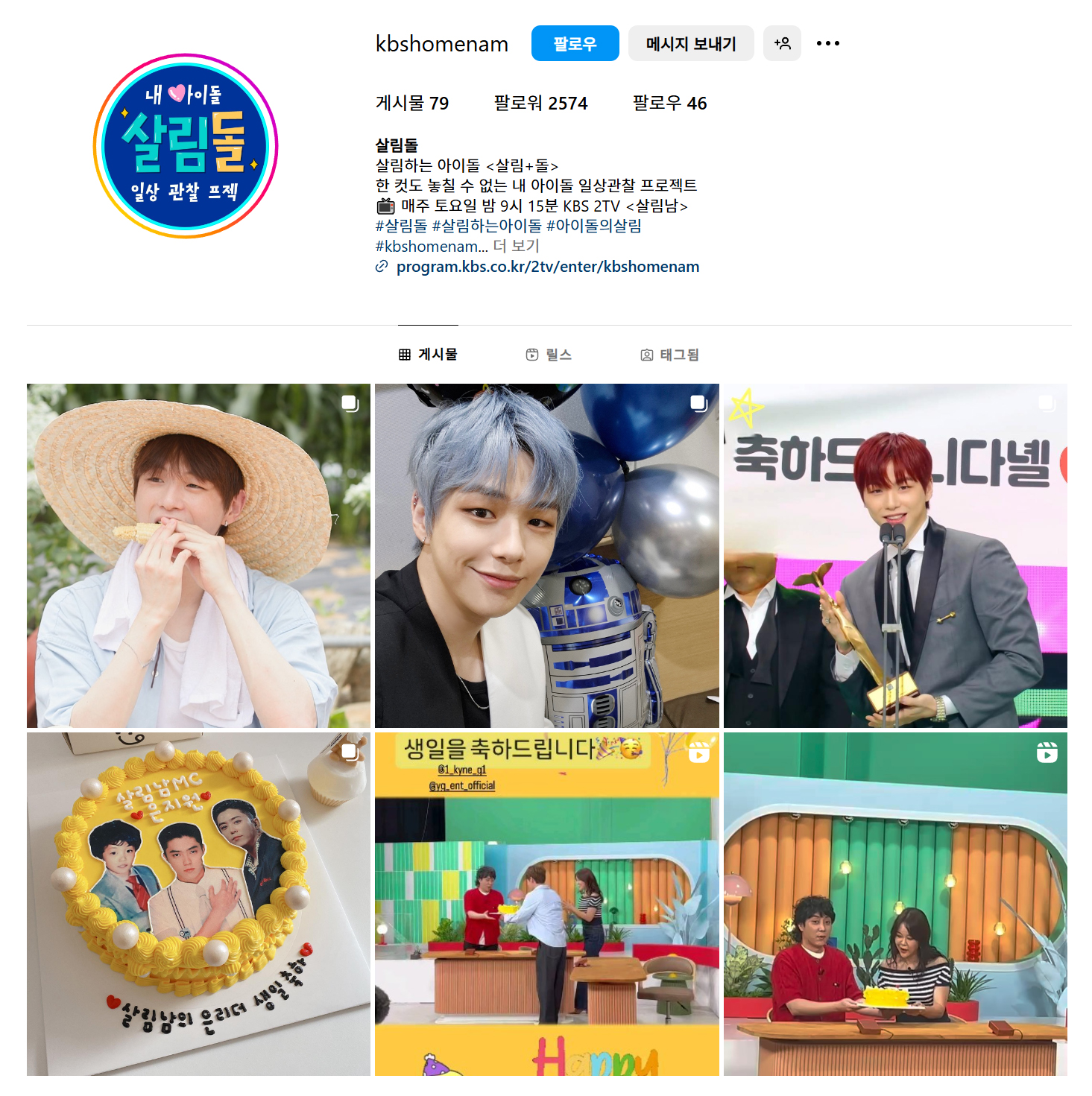
Task: Open the straw hat corn post
Action: click(x=198, y=556)
